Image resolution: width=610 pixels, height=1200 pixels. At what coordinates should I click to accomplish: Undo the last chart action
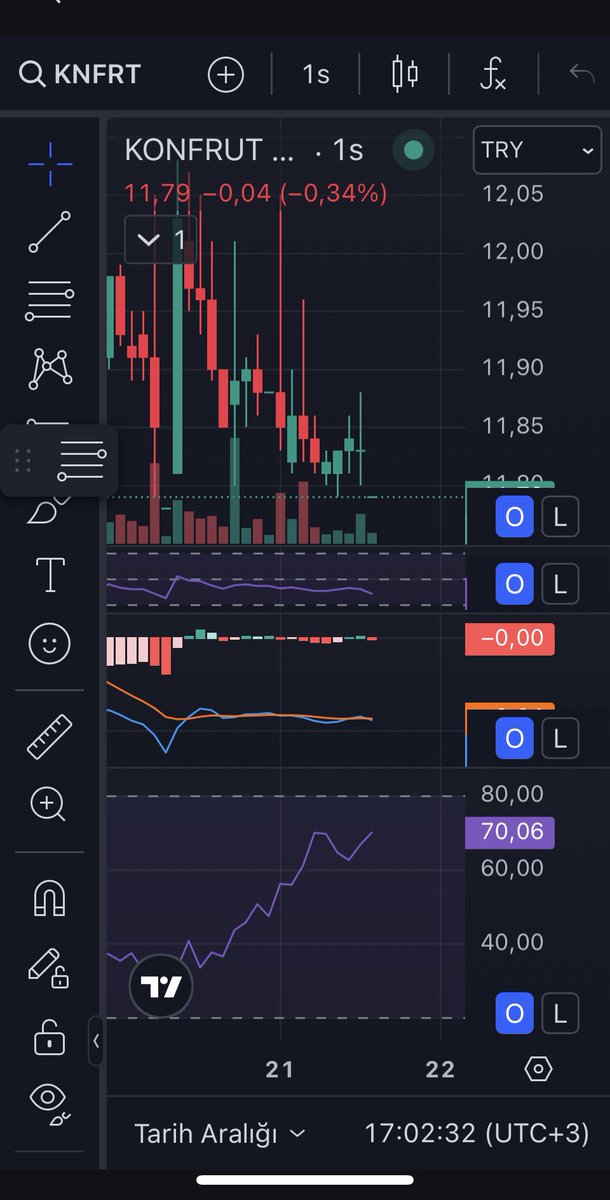[x=581, y=74]
